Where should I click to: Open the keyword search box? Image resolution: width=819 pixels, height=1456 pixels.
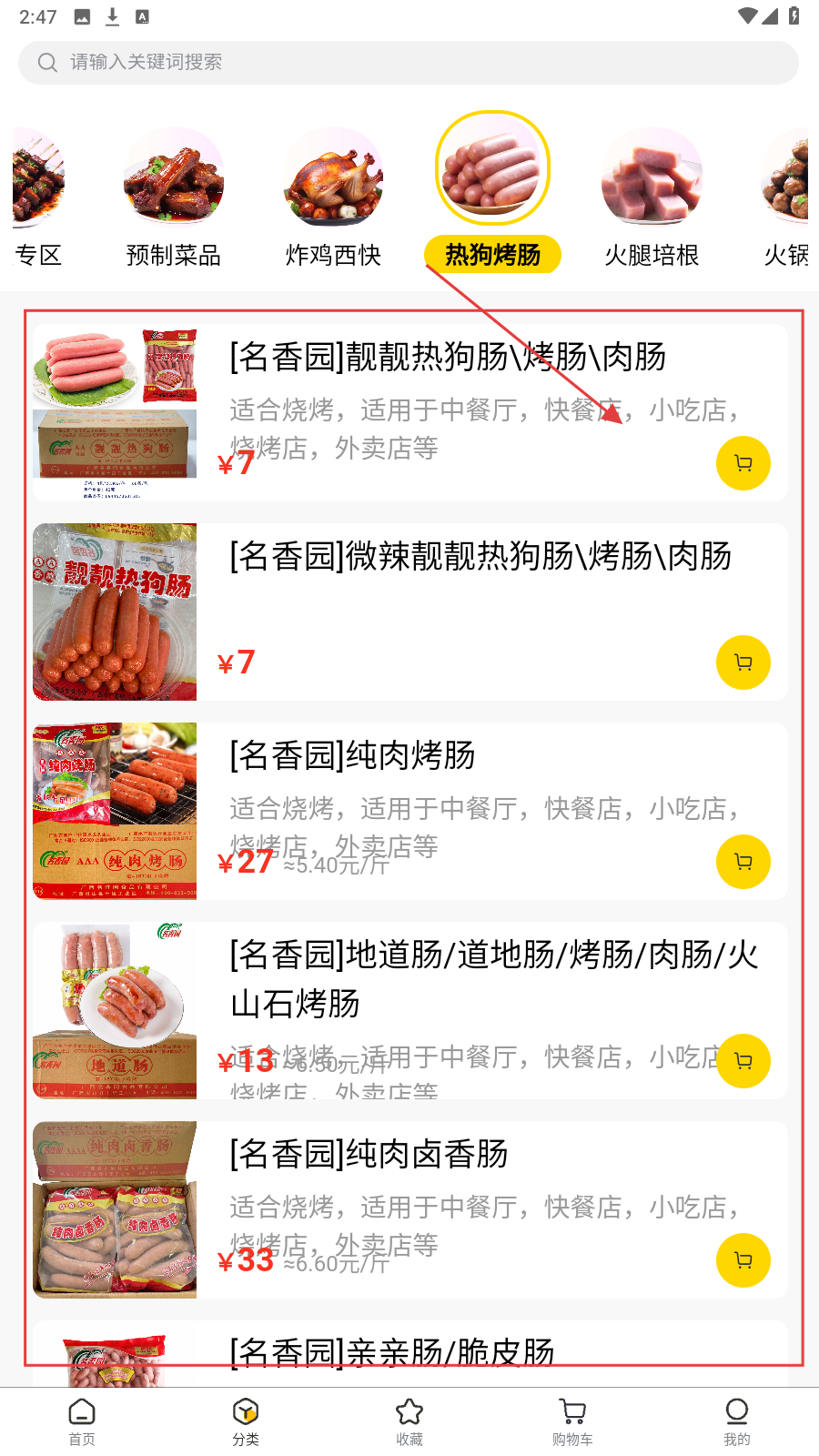[x=408, y=63]
